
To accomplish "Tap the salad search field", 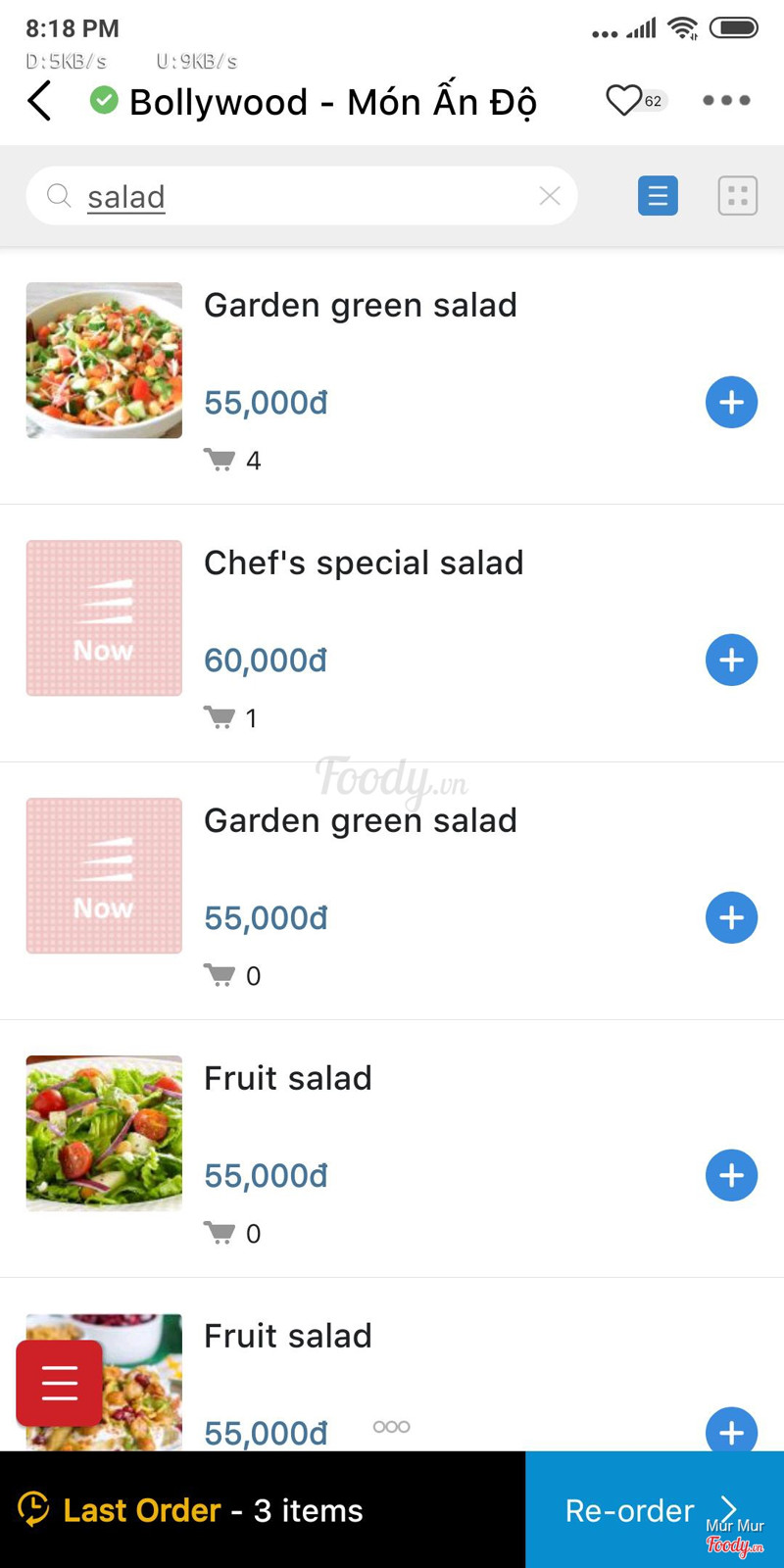I will [x=294, y=196].
